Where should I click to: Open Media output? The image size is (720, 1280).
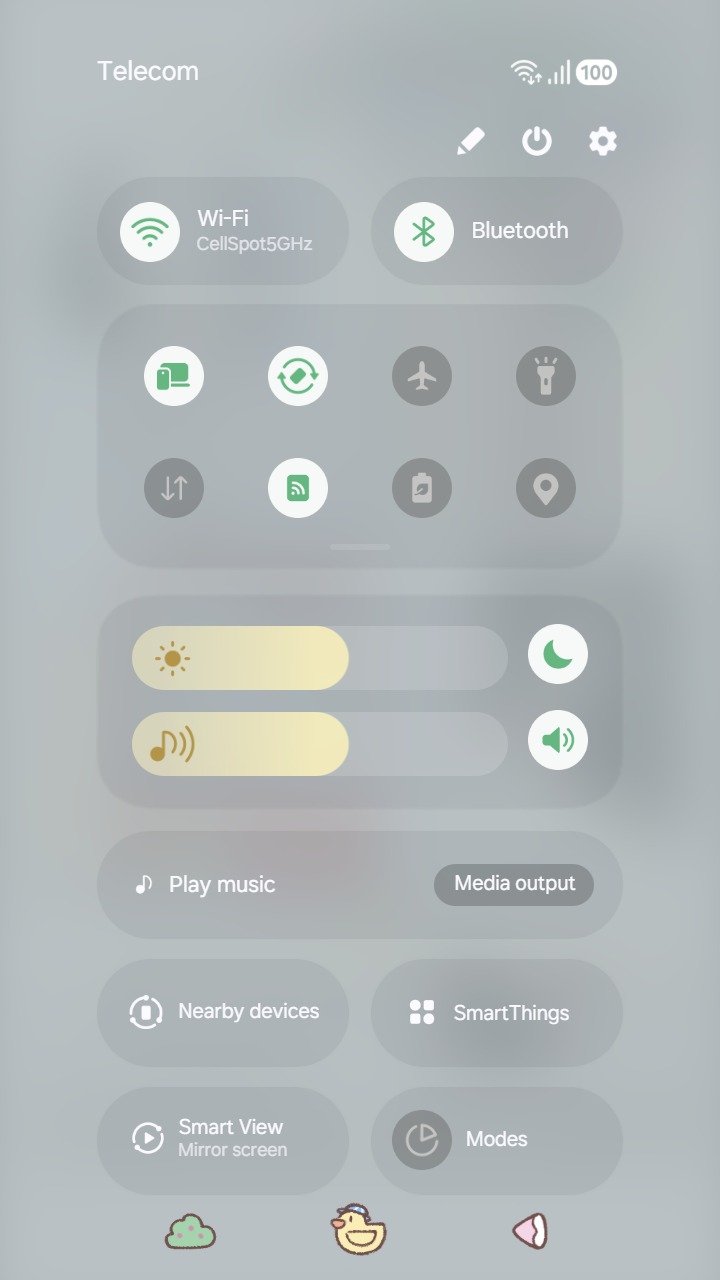click(x=514, y=884)
